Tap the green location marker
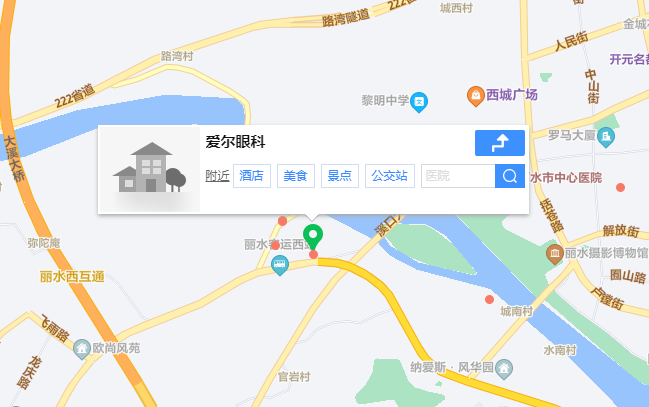649x407 pixels. pos(313,237)
